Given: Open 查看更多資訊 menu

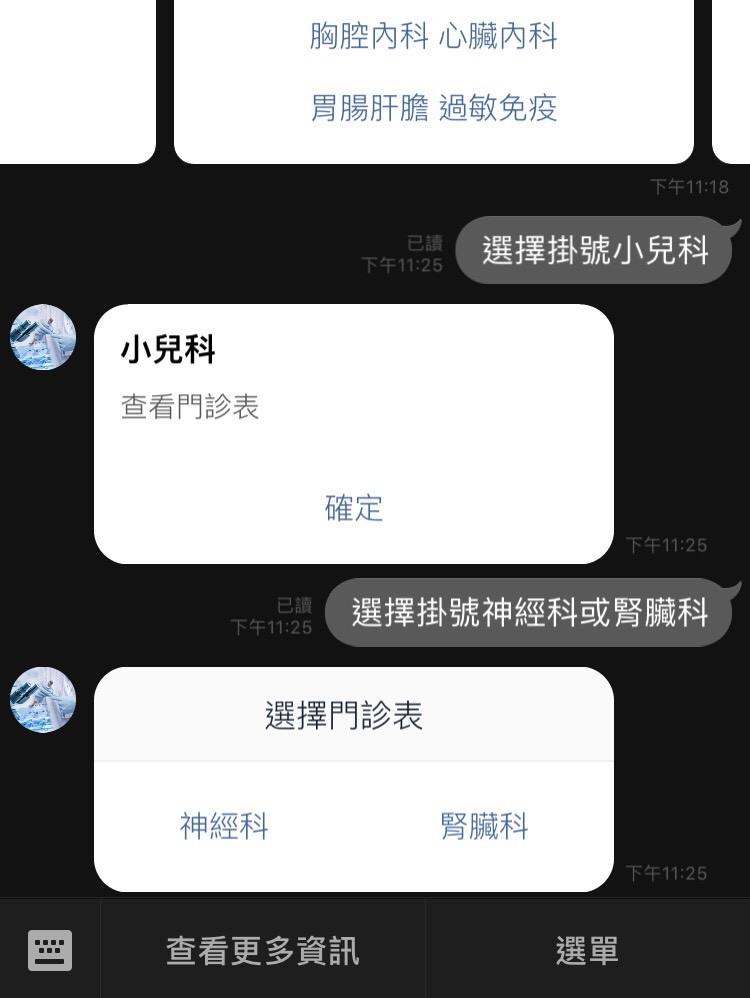Looking at the screenshot, I should 262,950.
